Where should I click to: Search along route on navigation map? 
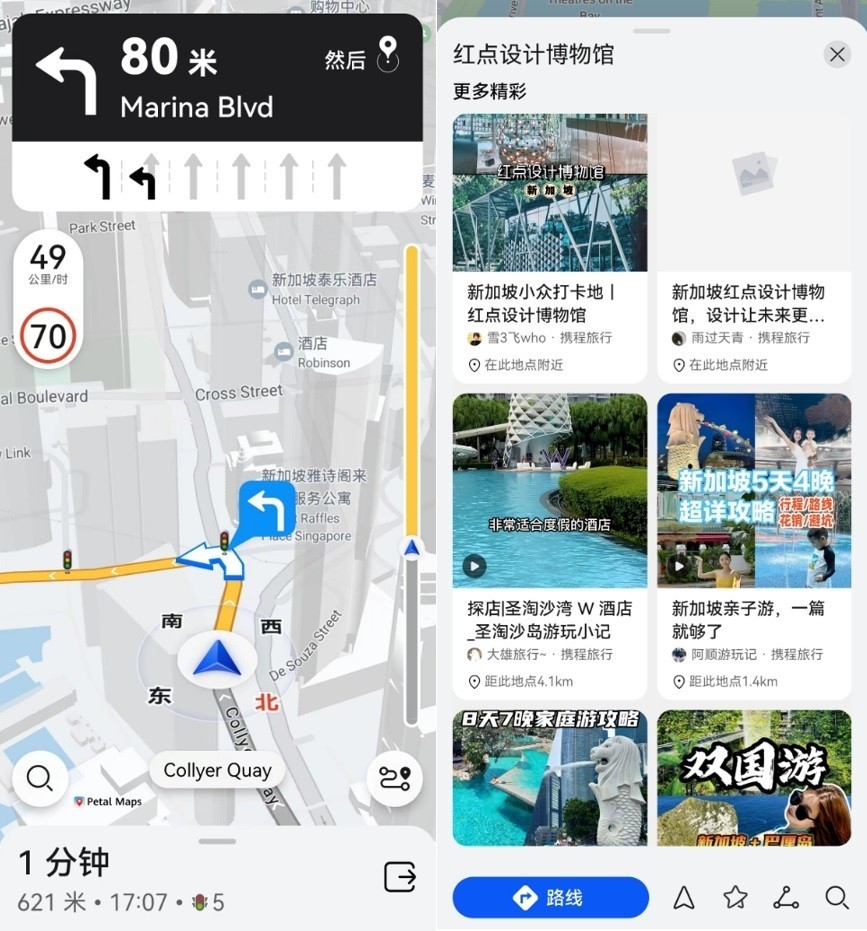click(x=40, y=777)
